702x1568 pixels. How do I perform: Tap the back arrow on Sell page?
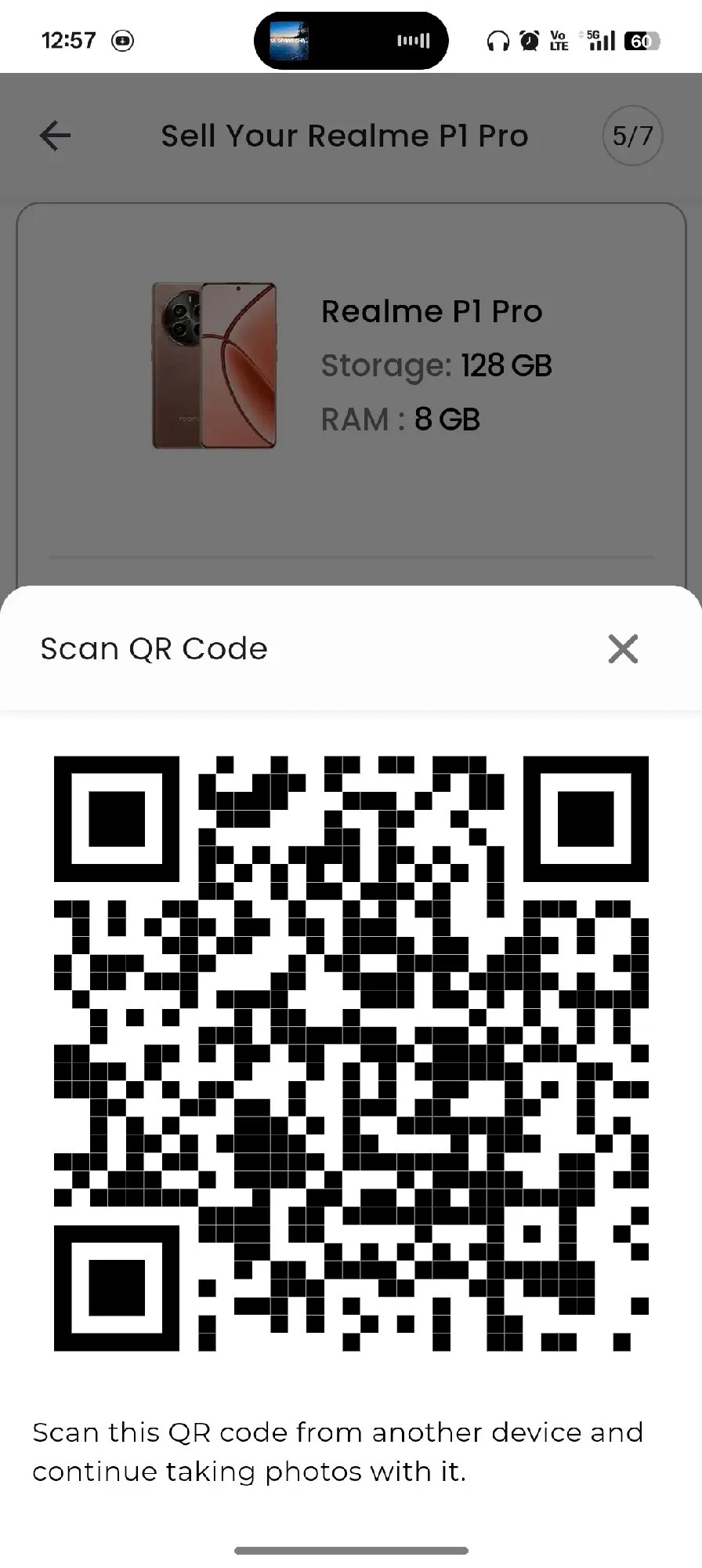pyautogui.click(x=53, y=136)
